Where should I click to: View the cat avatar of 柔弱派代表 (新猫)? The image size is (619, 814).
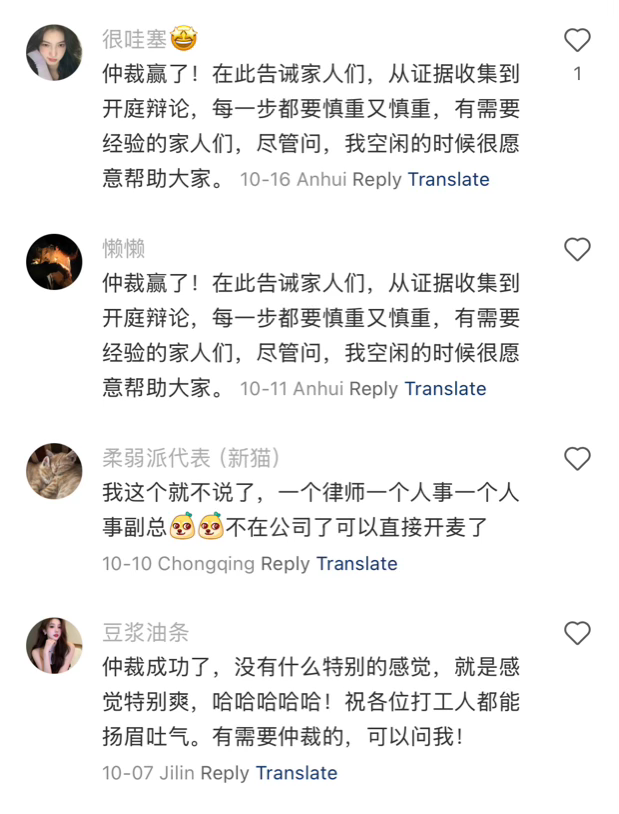pos(54,471)
